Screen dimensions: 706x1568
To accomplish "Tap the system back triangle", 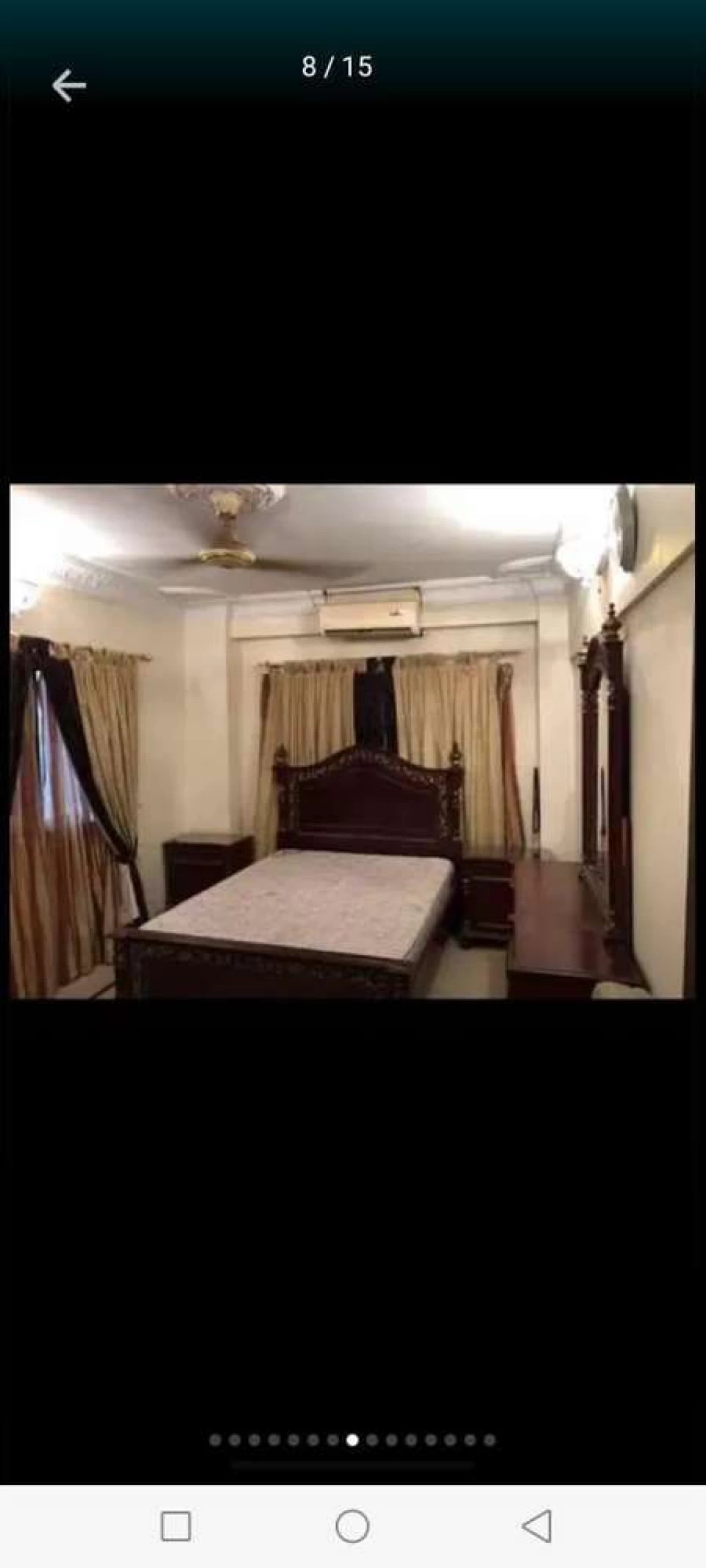I will coord(537,1527).
